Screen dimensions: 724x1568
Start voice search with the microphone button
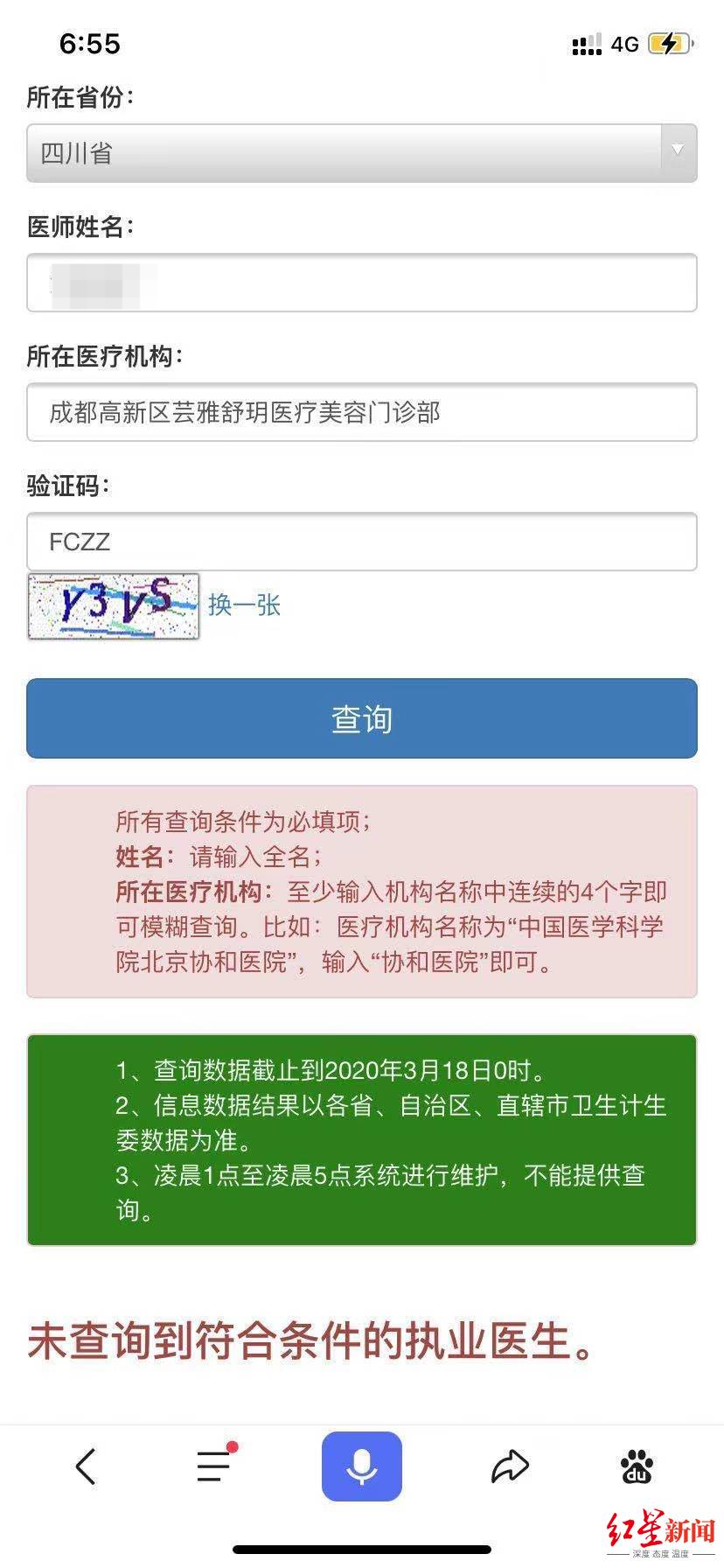pyautogui.click(x=361, y=1466)
